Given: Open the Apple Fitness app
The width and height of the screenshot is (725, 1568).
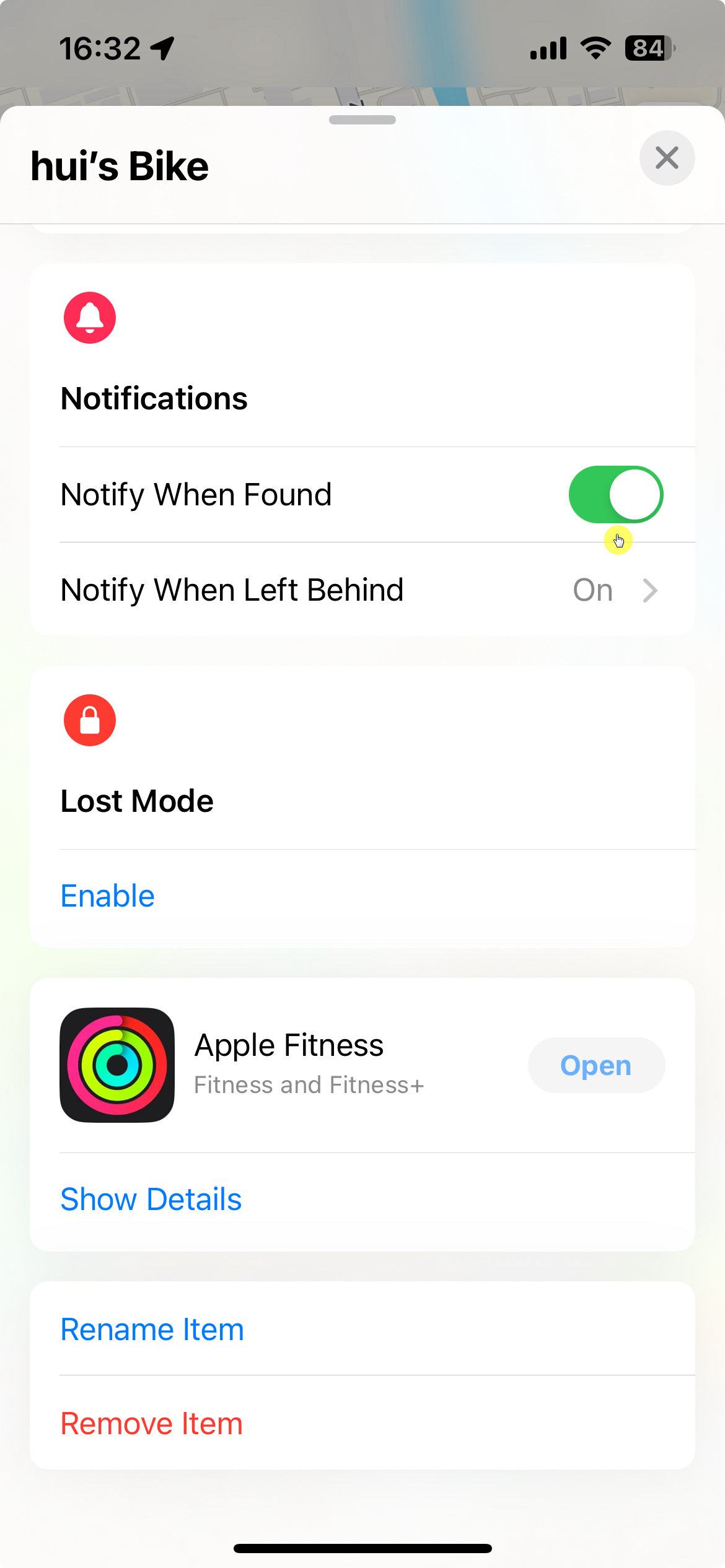Looking at the screenshot, I should tap(595, 1065).
